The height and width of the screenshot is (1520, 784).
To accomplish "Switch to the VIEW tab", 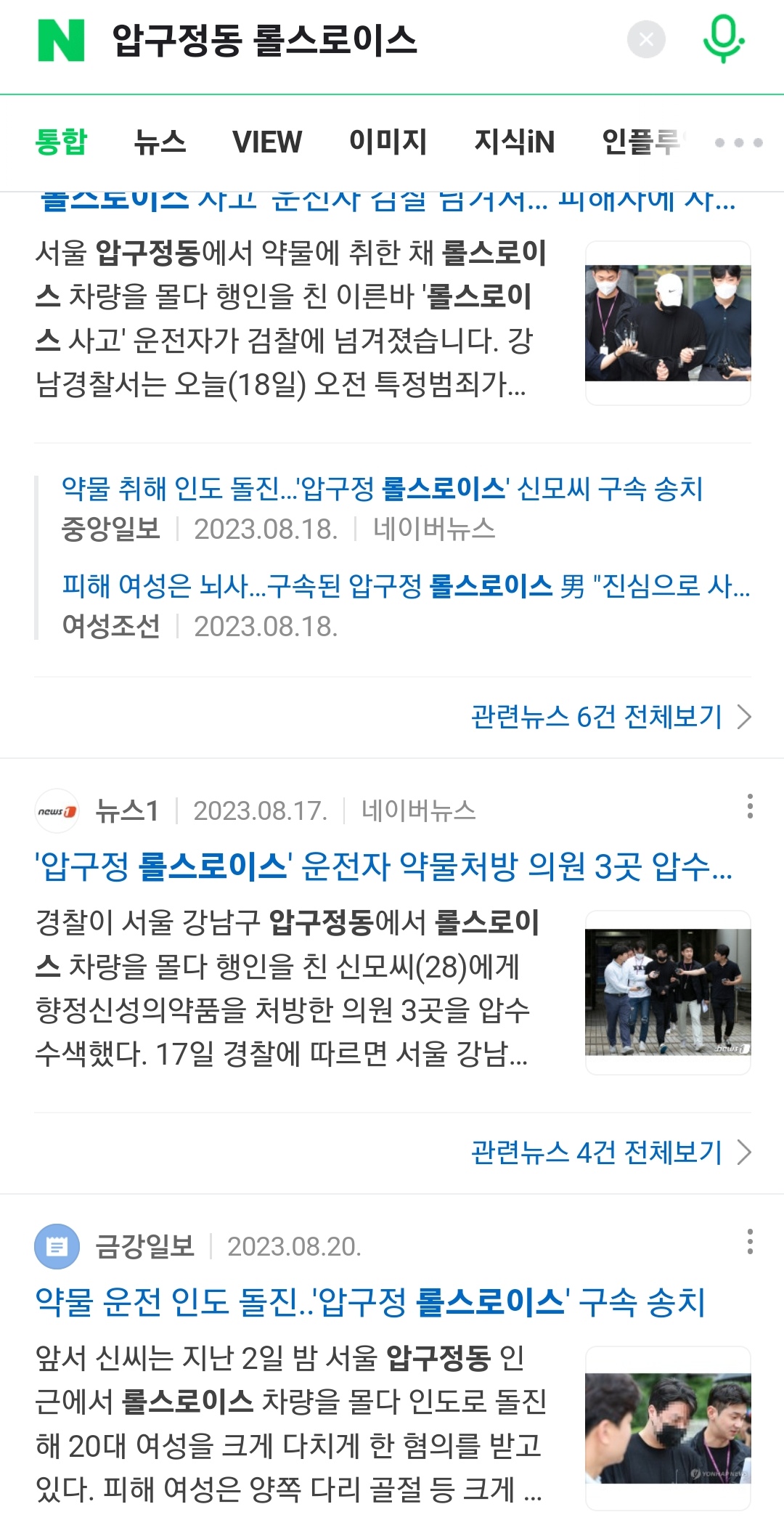I will (x=266, y=142).
